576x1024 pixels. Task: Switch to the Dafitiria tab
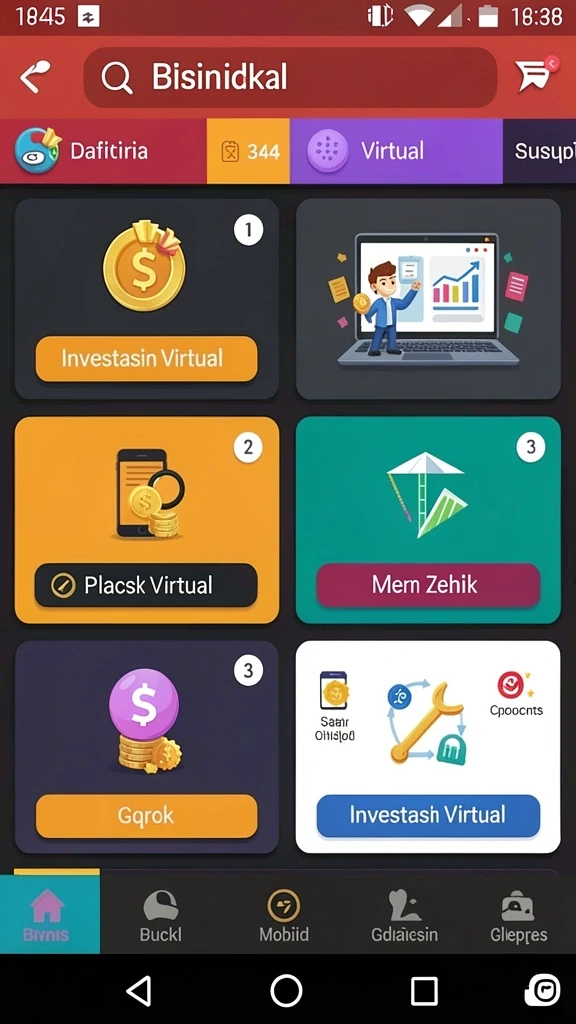[103, 151]
